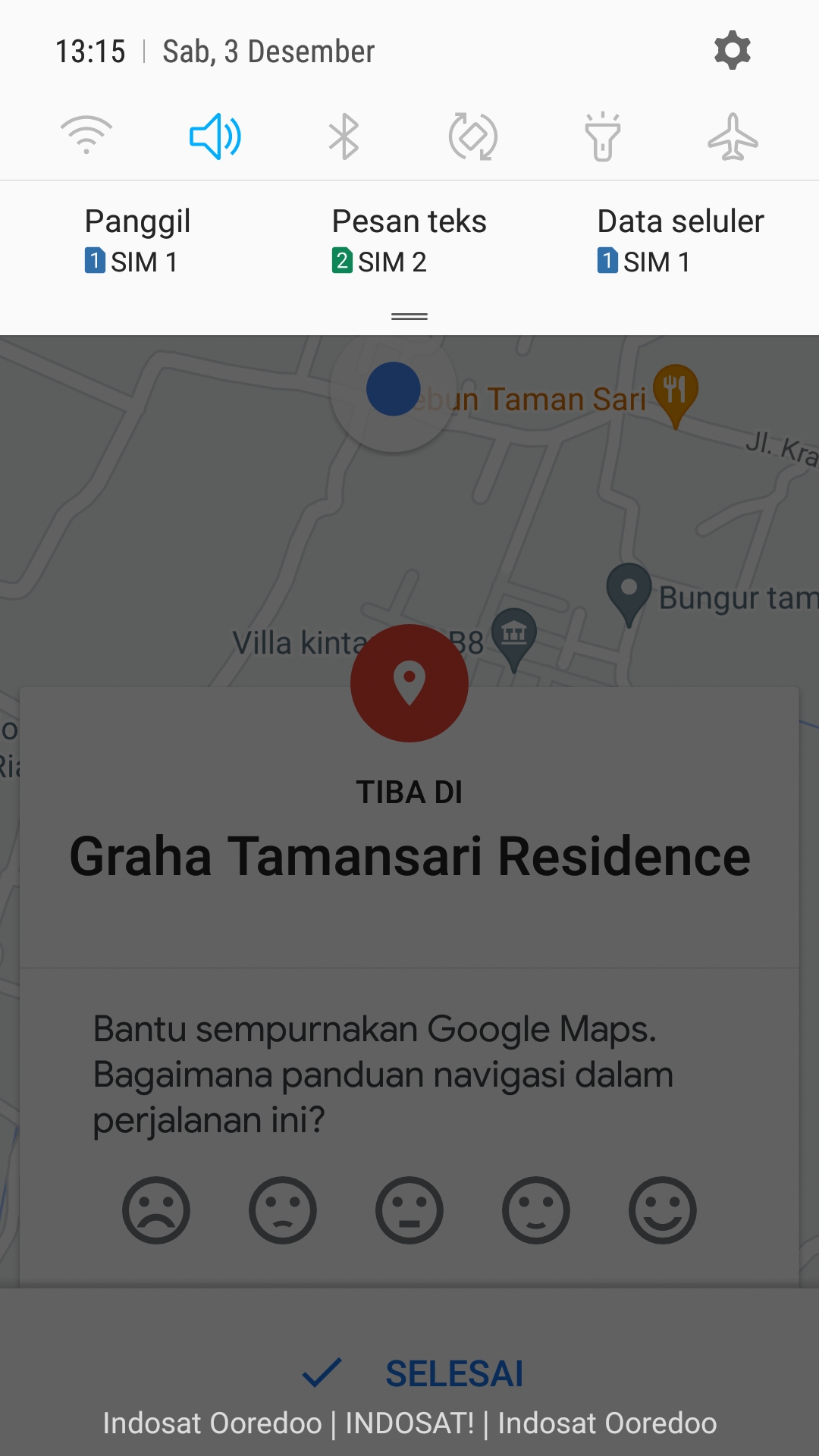The image size is (819, 1456).
Task: Expand the quick settings panel handle
Action: (409, 316)
